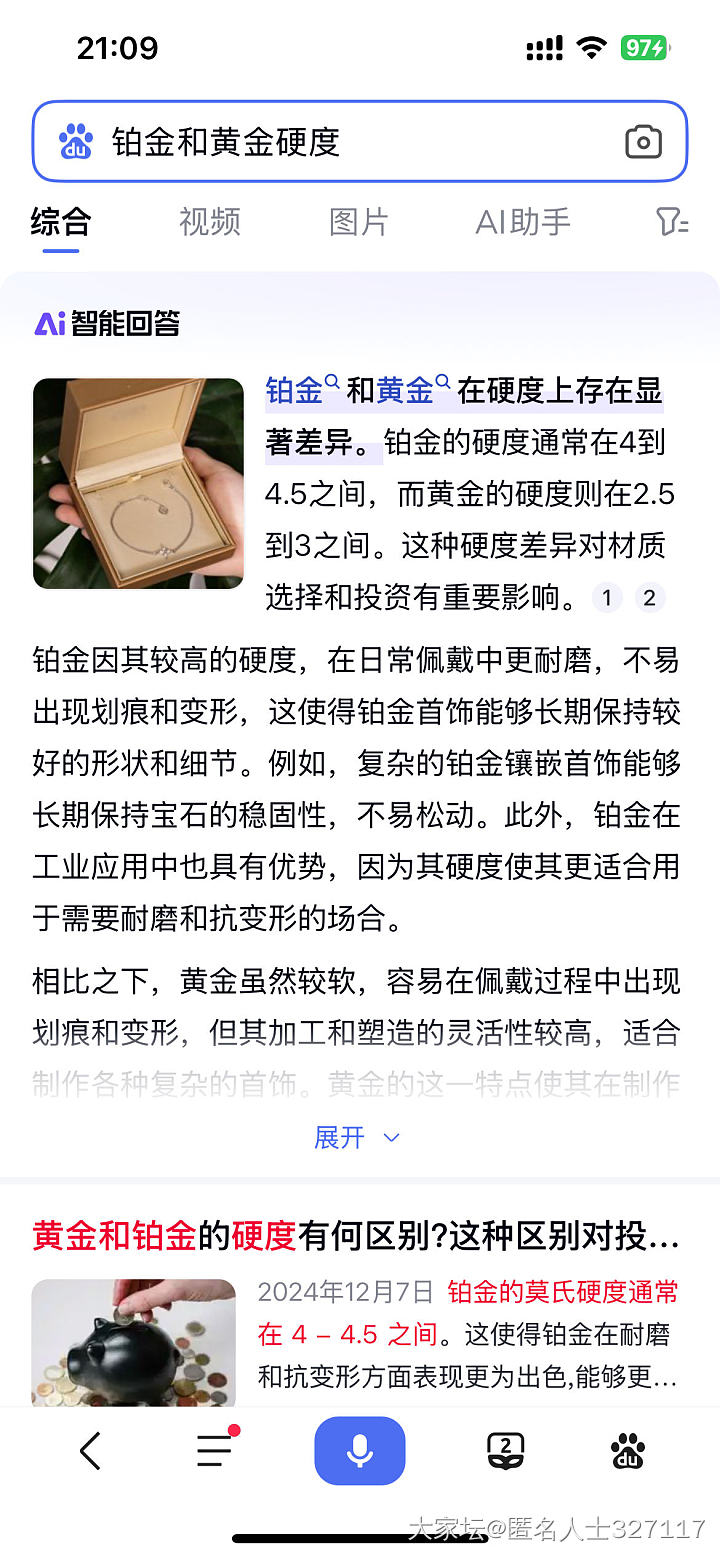Open the jewelry box image
This screenshot has width=720, height=1558.
coord(138,484)
